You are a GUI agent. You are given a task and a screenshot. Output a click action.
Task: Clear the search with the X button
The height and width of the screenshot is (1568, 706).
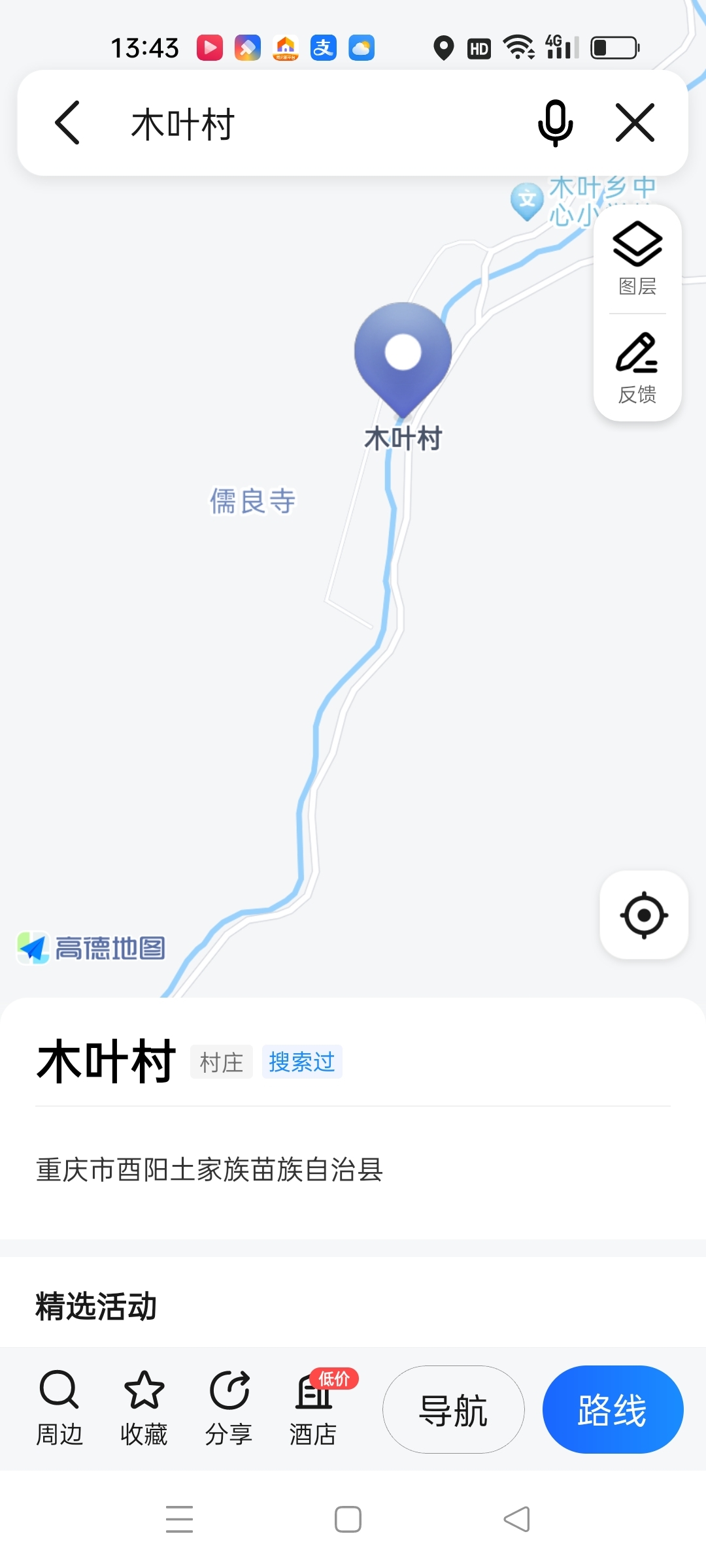(x=635, y=123)
